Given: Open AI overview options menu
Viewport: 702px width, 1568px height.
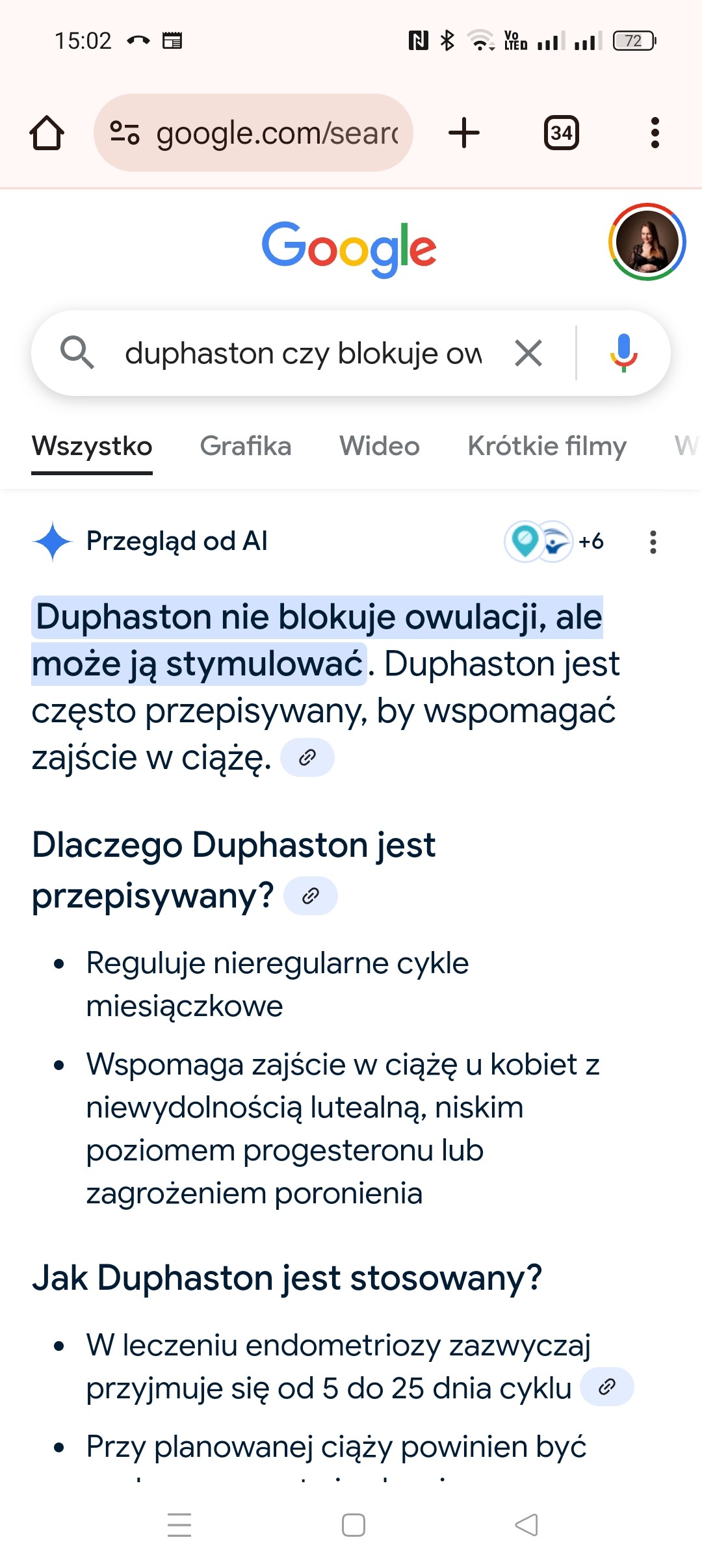Looking at the screenshot, I should pyautogui.click(x=653, y=542).
